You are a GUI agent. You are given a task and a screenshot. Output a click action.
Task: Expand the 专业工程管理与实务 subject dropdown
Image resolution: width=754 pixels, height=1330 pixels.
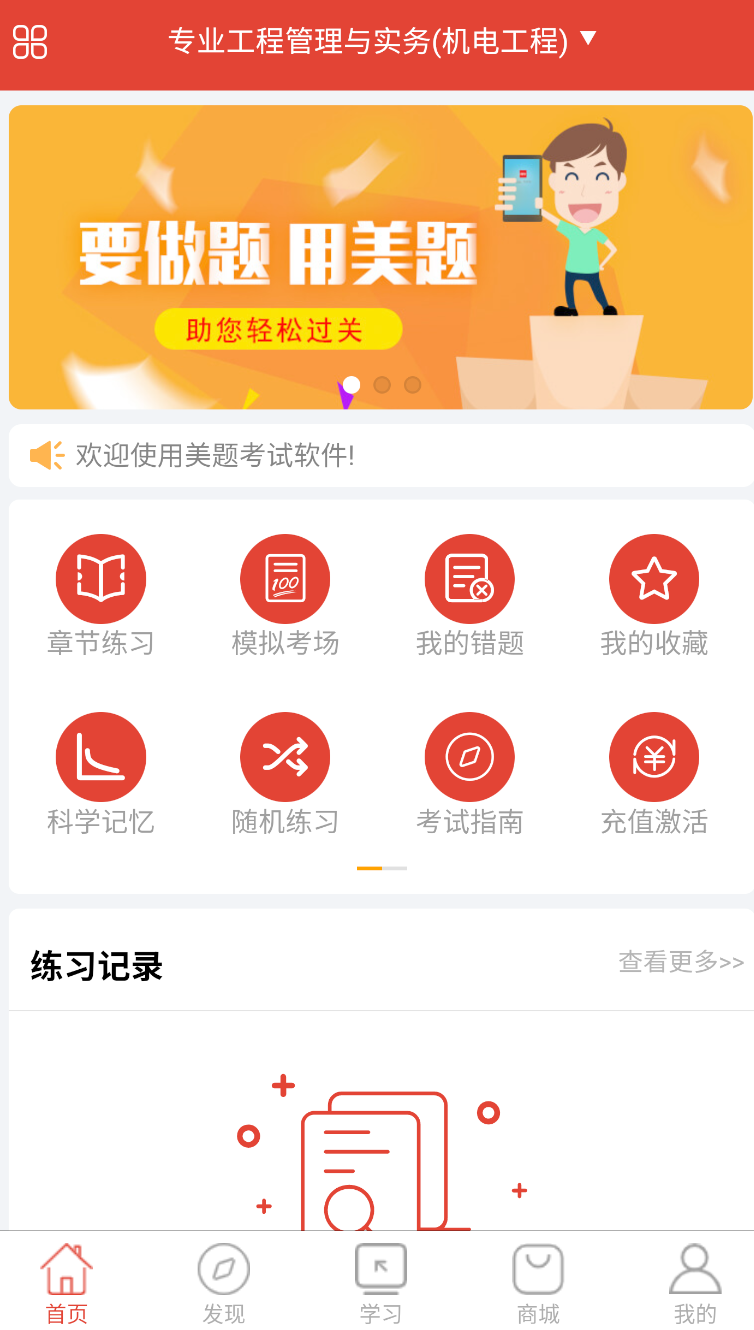coord(382,41)
